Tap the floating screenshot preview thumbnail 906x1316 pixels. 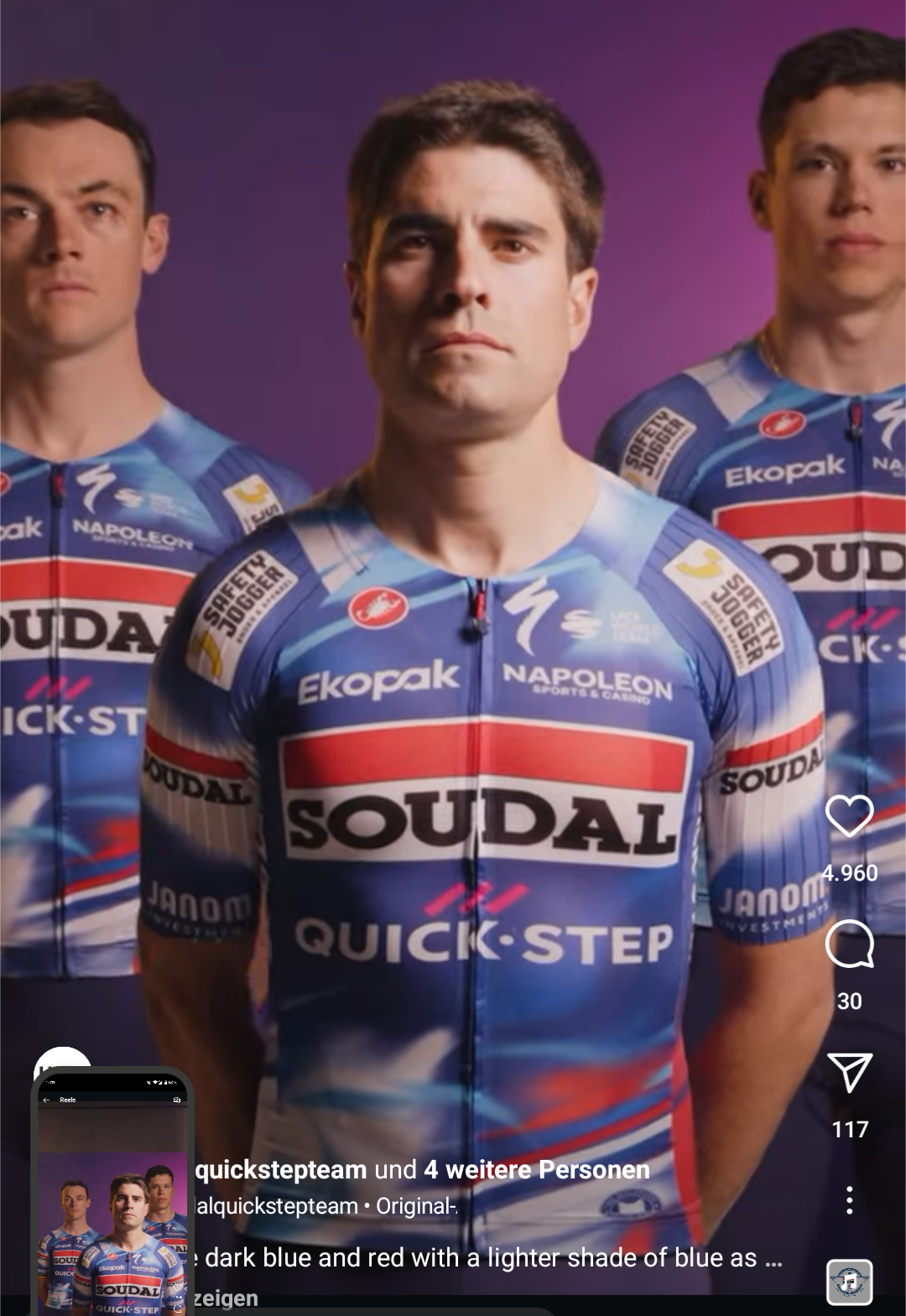112,1199
